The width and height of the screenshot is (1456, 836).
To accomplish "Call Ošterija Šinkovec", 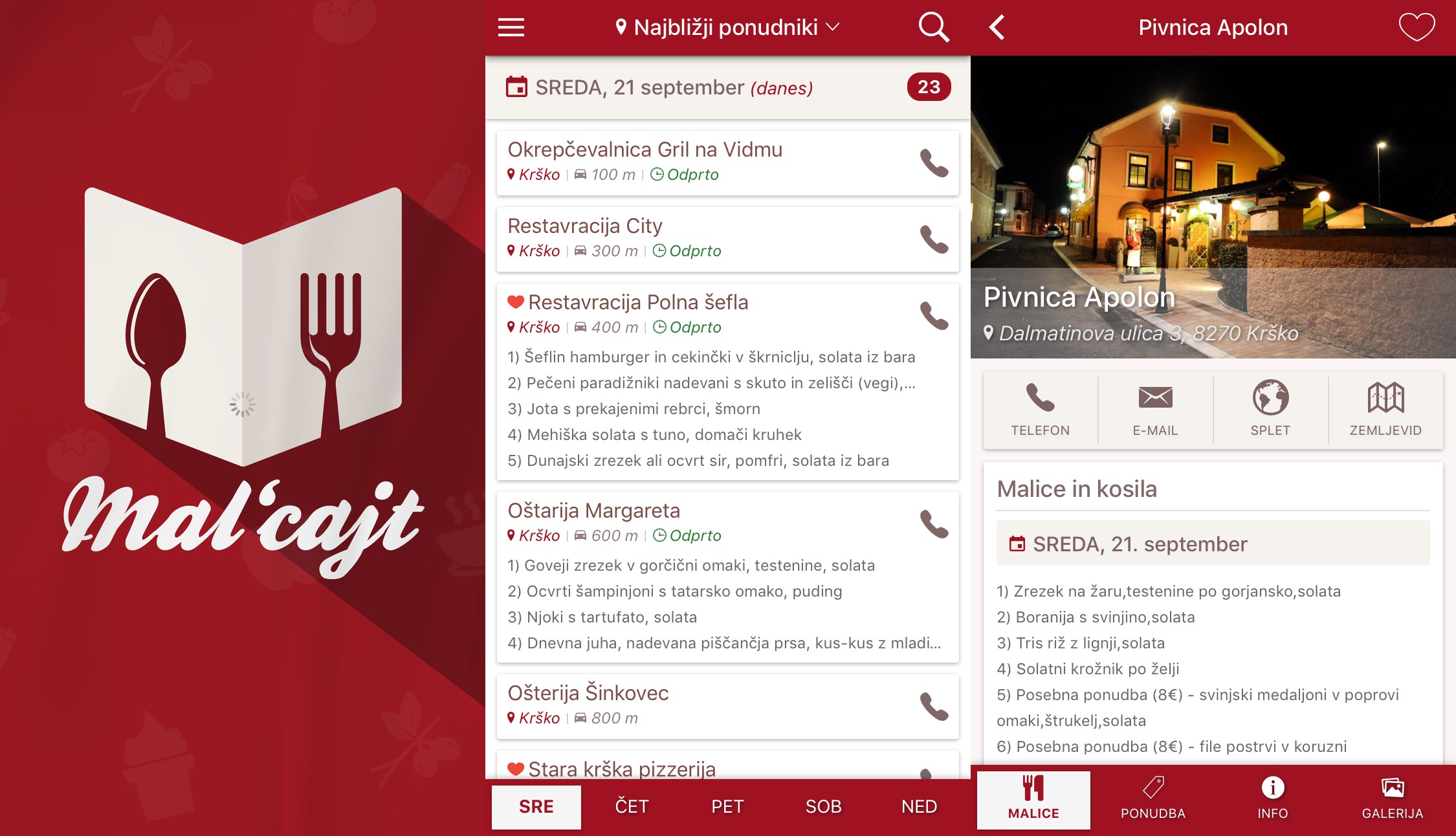I will coord(934,707).
